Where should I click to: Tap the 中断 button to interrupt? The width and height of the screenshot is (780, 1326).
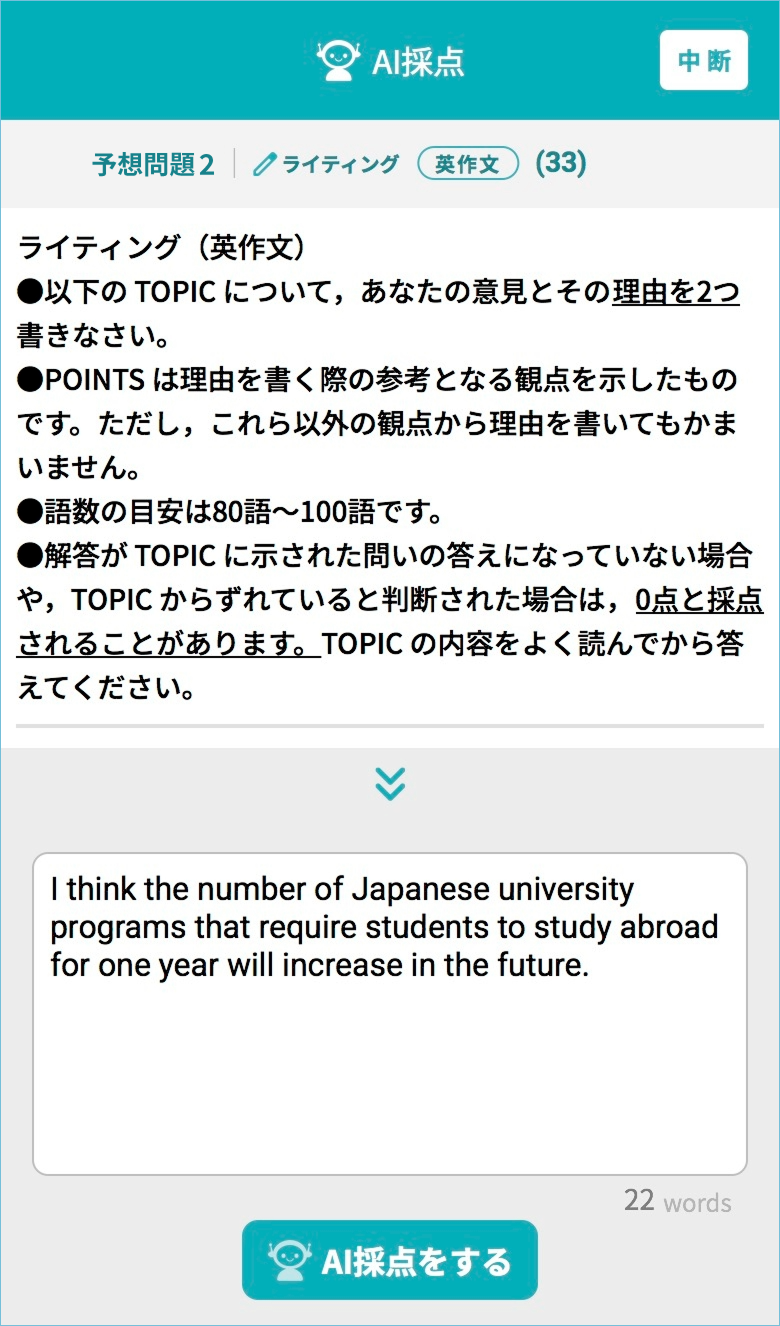click(703, 61)
